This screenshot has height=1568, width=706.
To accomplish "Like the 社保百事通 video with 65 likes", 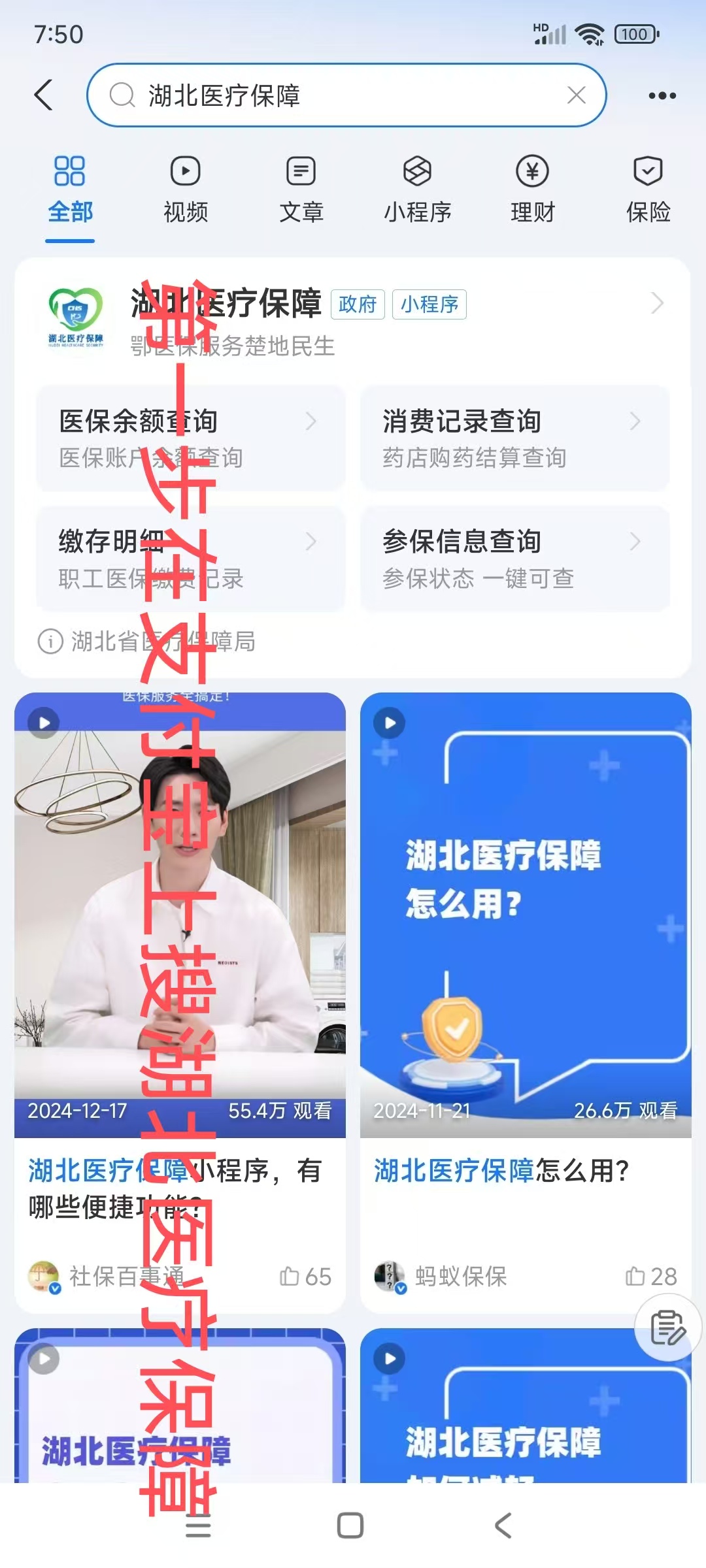I will [x=305, y=1276].
